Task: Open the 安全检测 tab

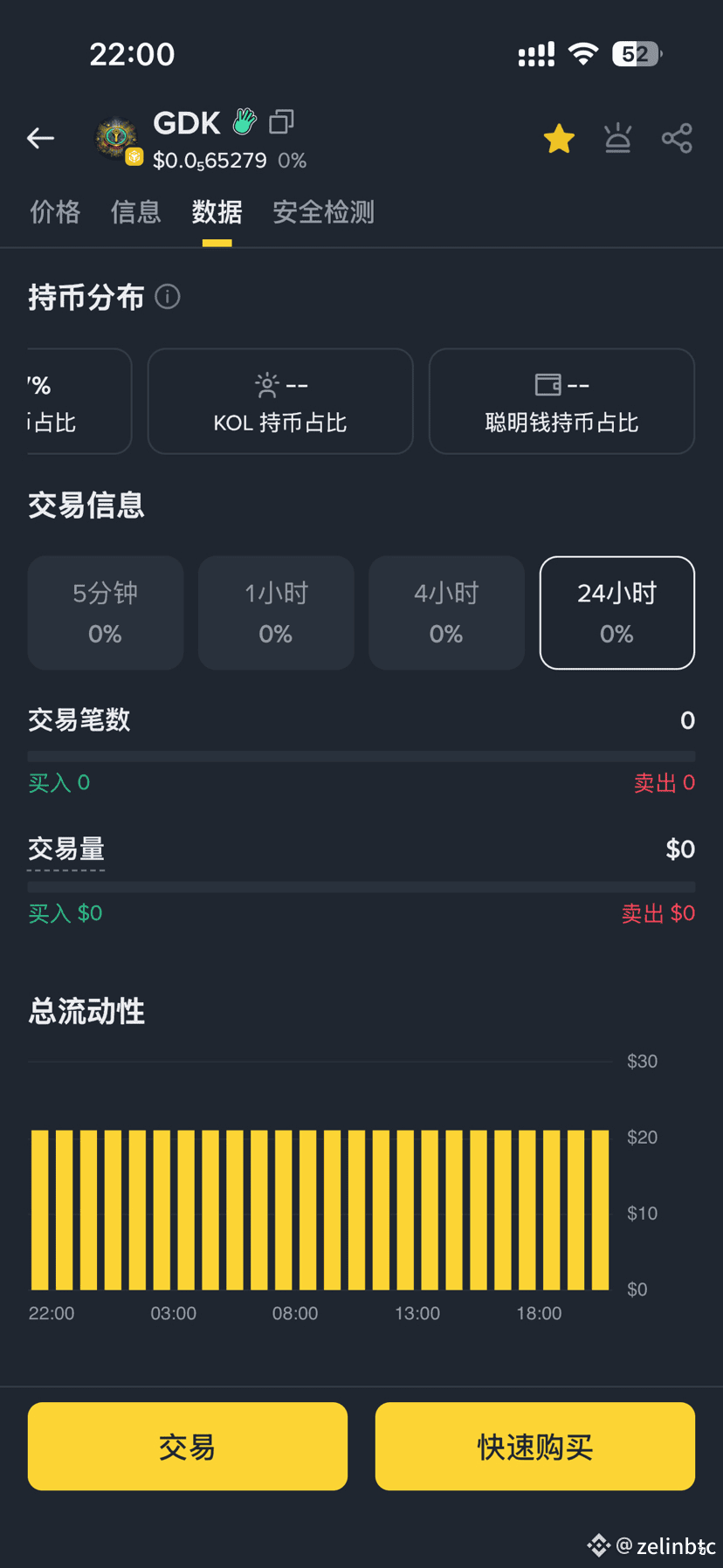Action: pos(323,212)
